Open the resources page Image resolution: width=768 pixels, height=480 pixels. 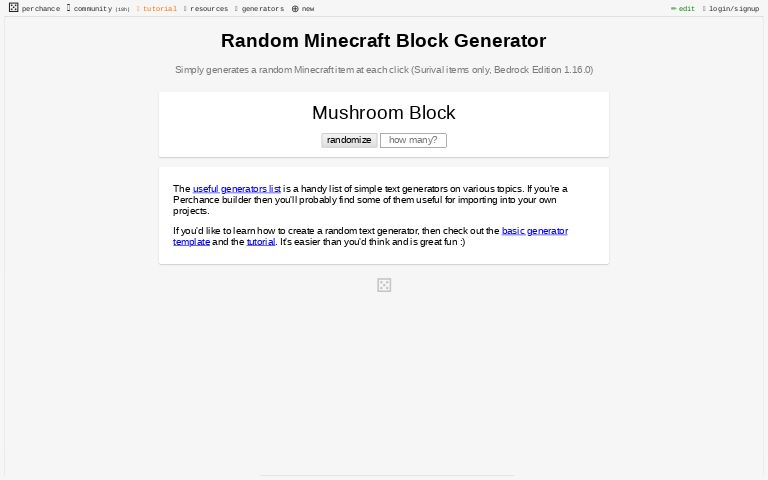(209, 8)
